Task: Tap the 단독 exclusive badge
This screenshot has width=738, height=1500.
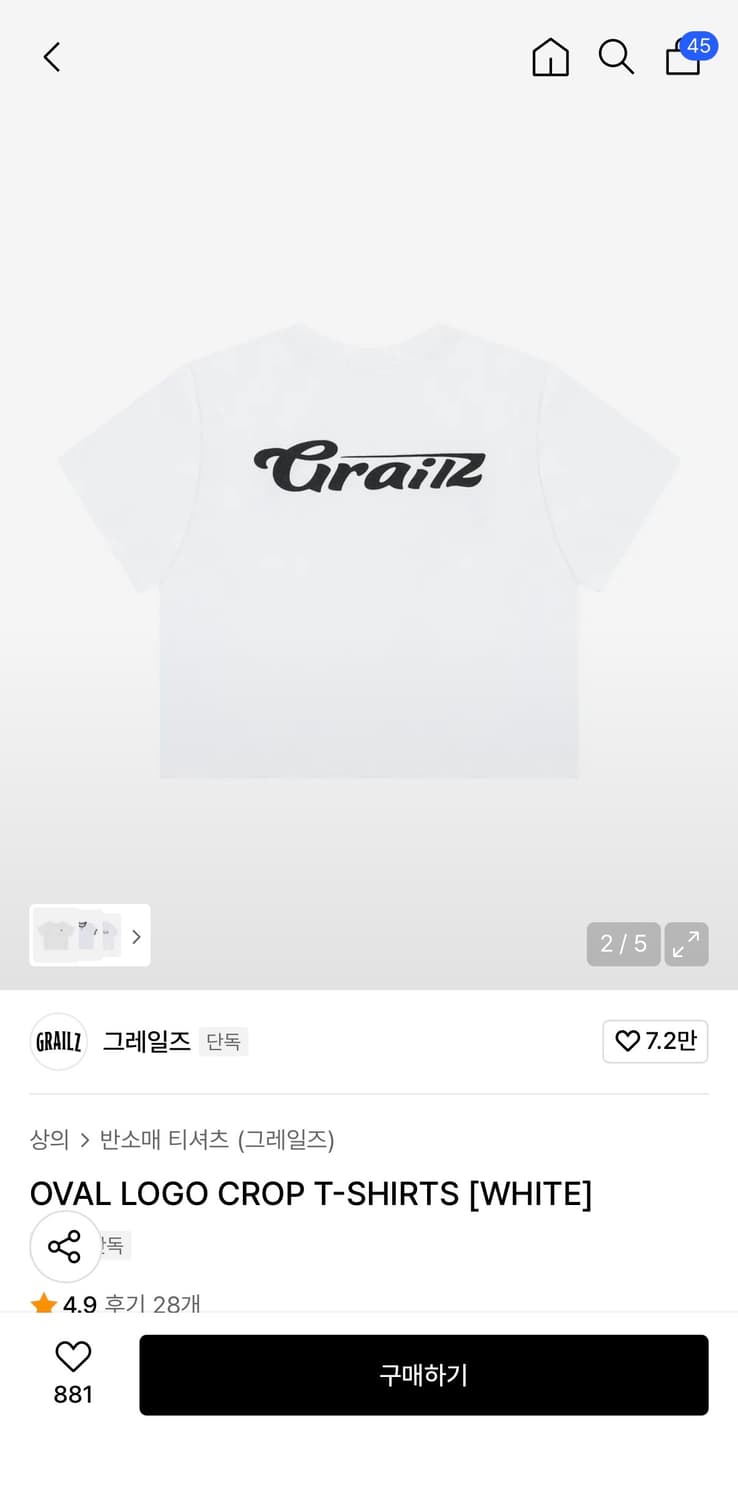Action: pyautogui.click(x=224, y=1042)
